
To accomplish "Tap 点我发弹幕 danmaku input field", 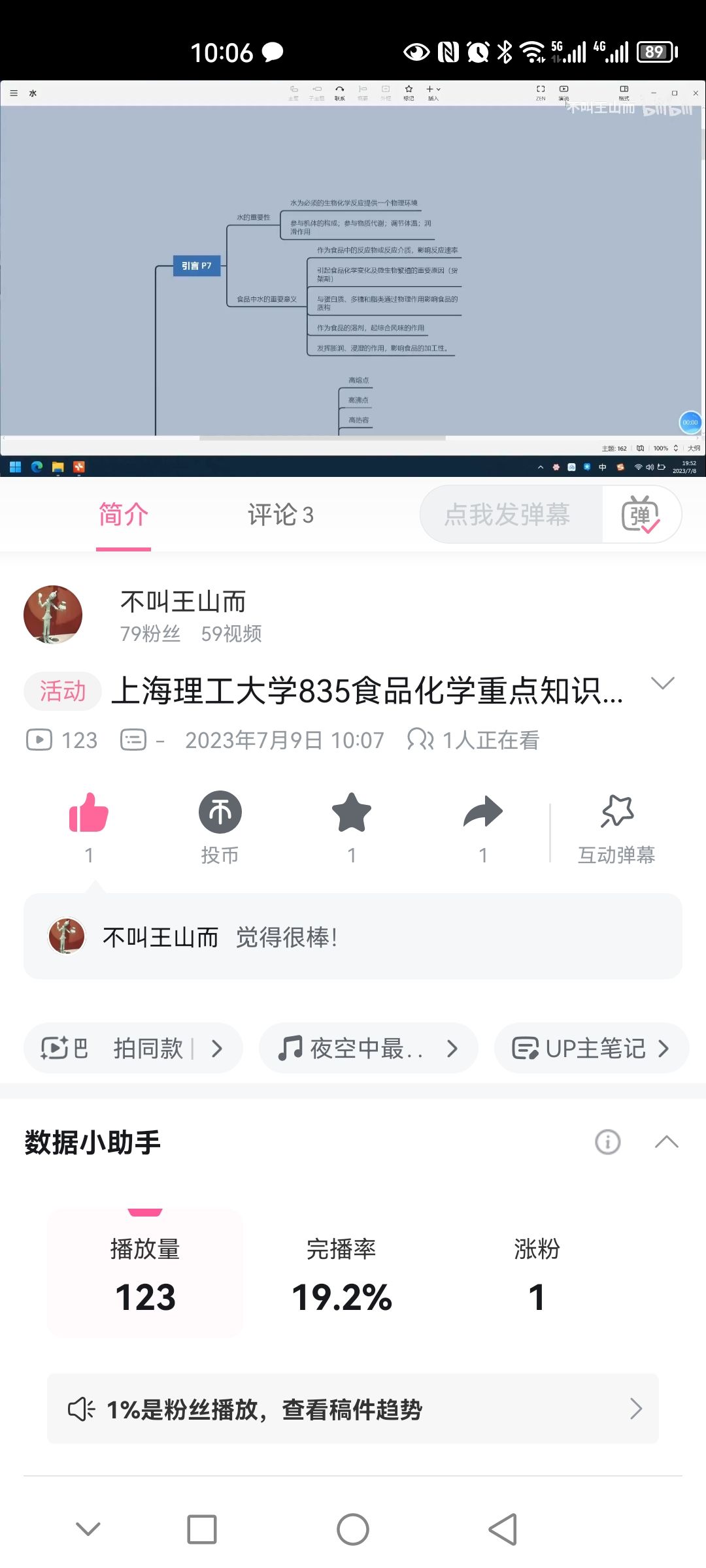I will pyautogui.click(x=509, y=515).
